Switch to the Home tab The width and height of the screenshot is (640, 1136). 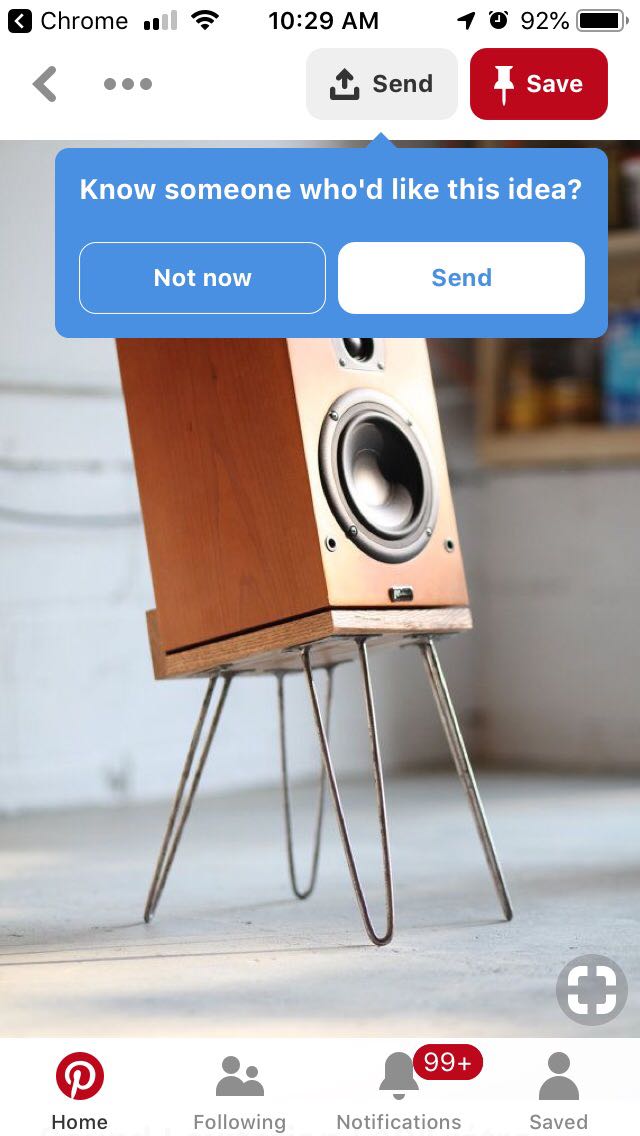coord(79,1090)
